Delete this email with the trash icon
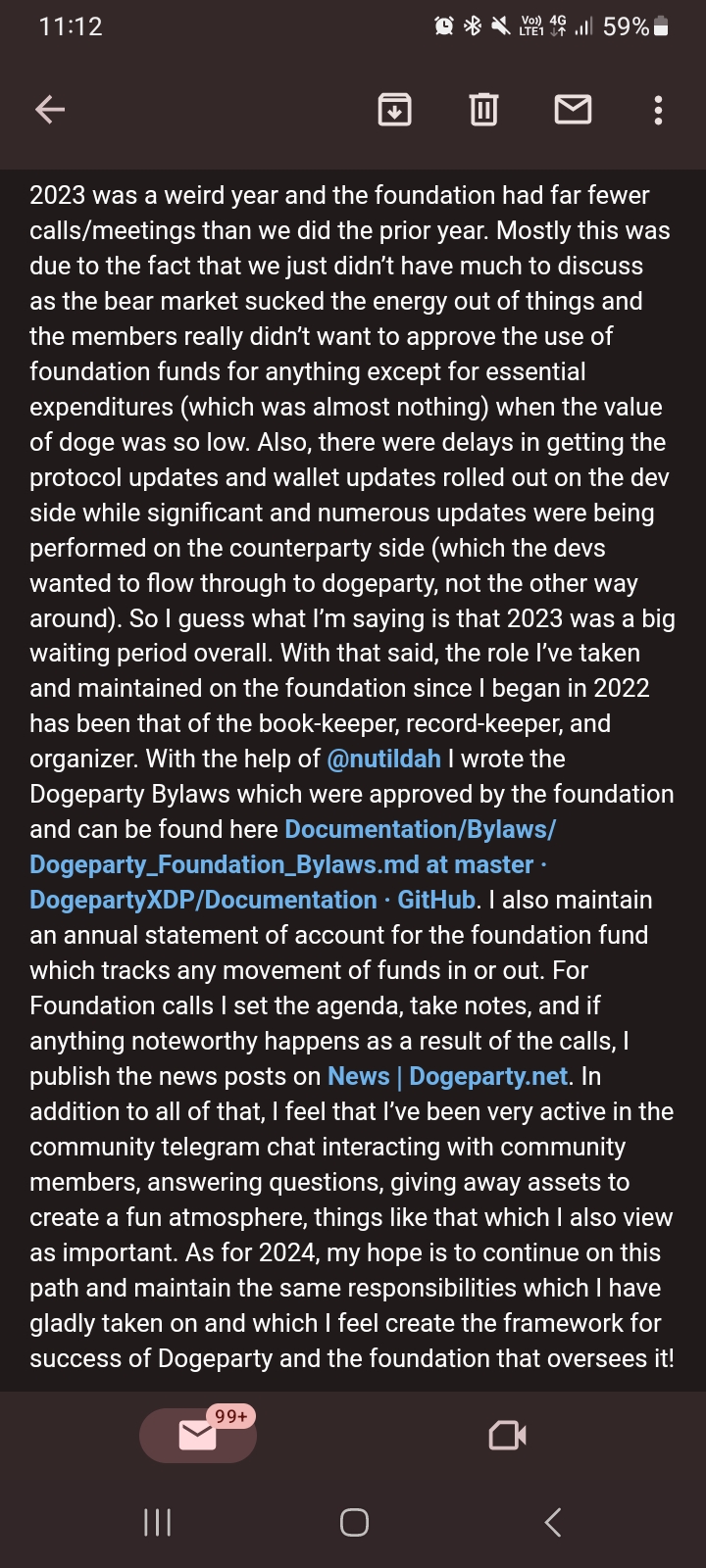The height and width of the screenshot is (1568, 706). click(x=483, y=110)
